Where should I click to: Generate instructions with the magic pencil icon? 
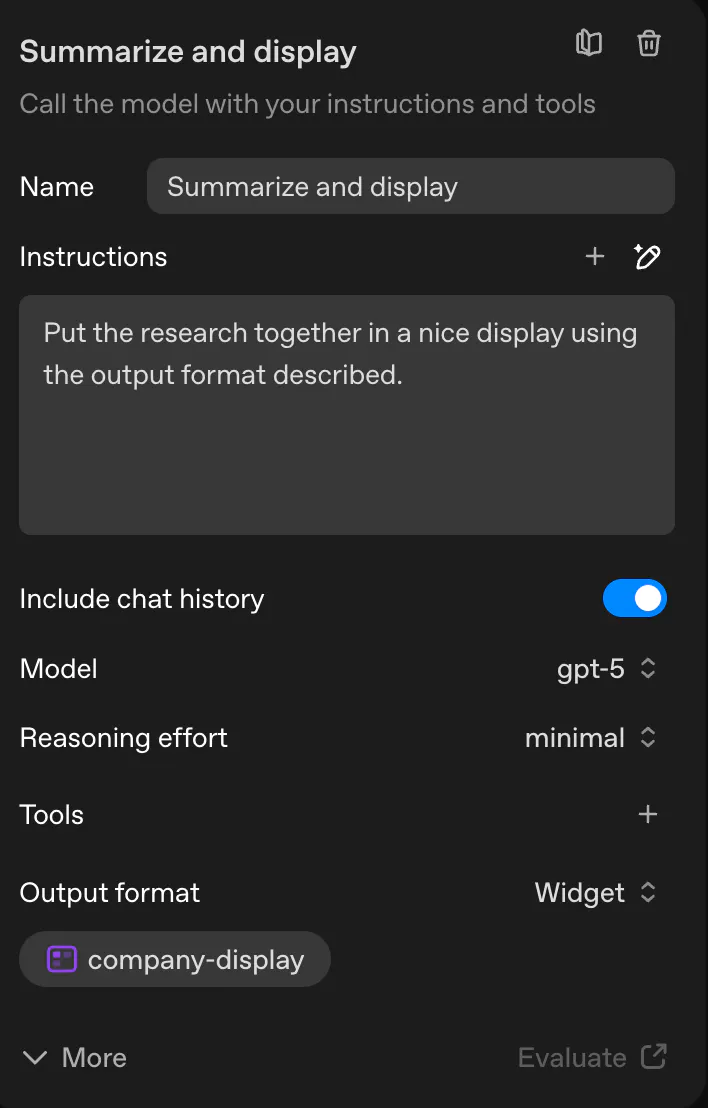click(648, 257)
